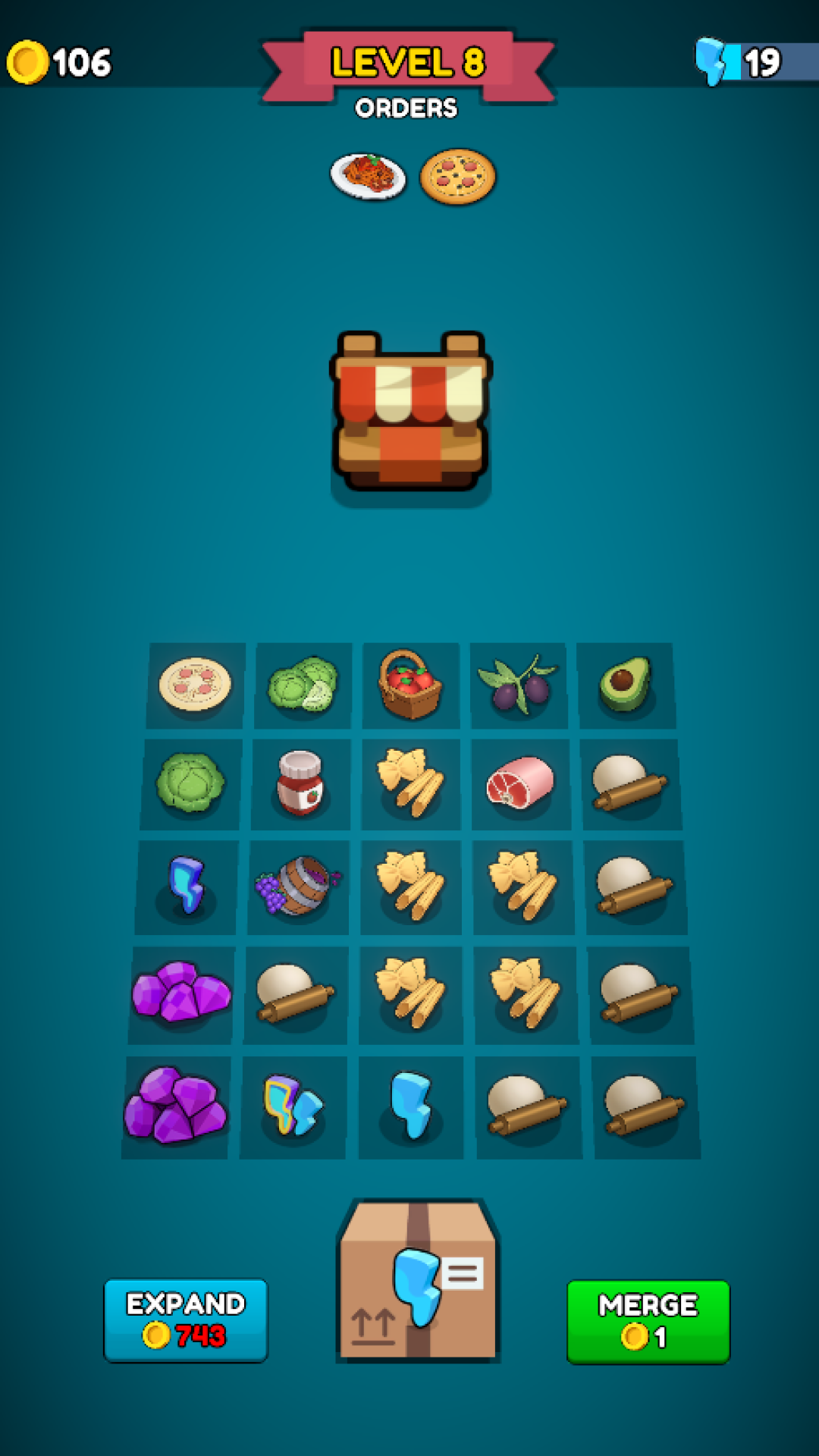This screenshot has height=1456, width=819.
Task: Tap the green Merge button
Action: [x=648, y=1321]
